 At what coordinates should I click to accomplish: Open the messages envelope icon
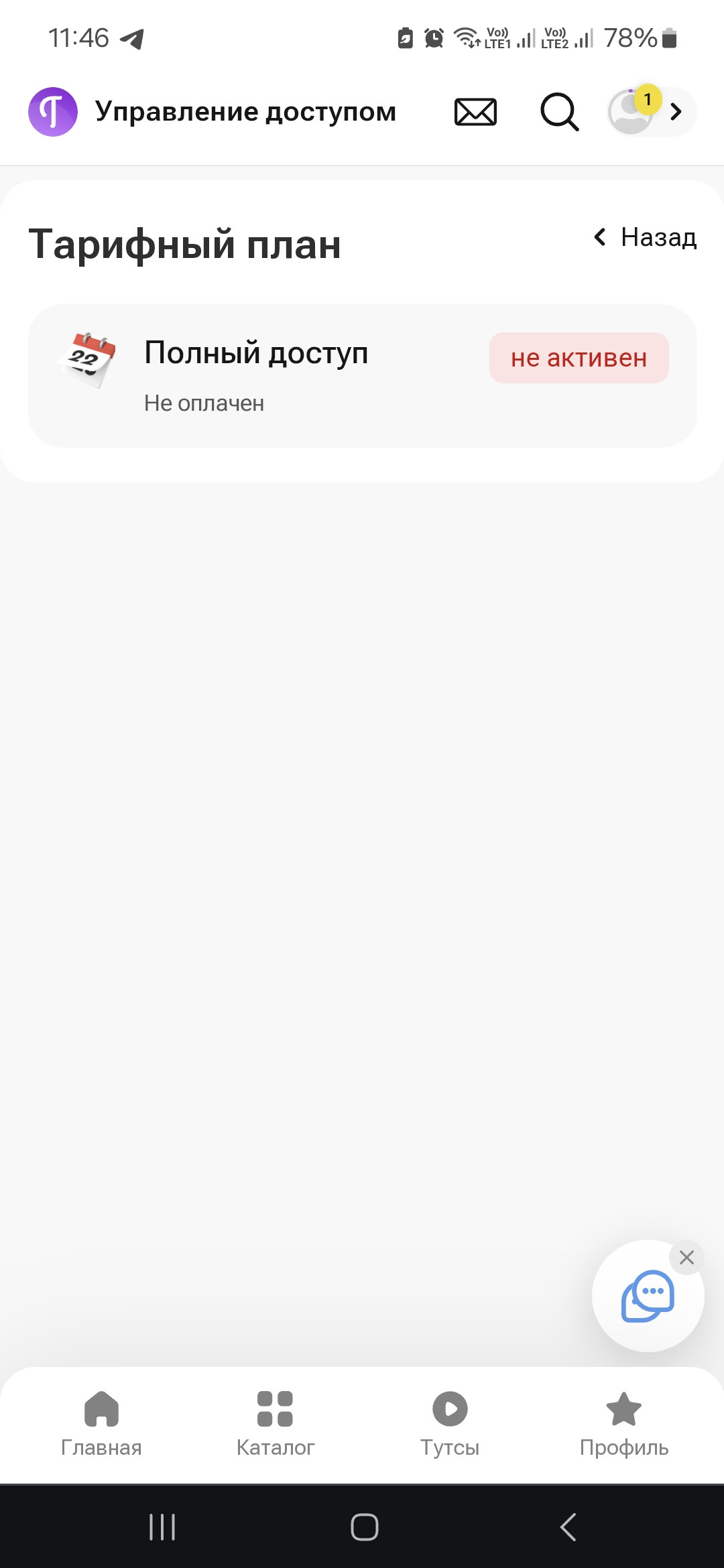475,112
